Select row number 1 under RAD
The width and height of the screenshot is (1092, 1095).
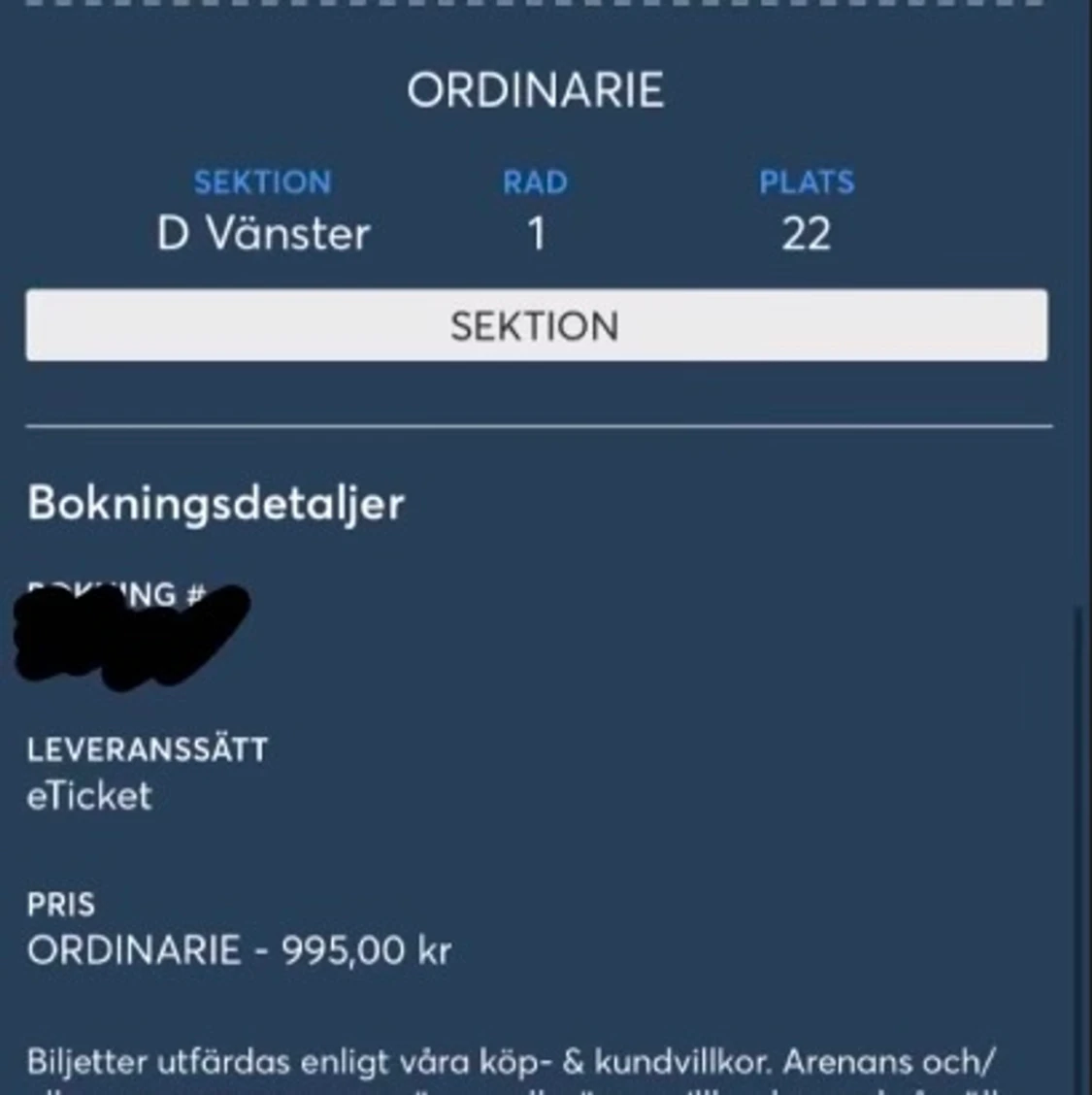[535, 233]
